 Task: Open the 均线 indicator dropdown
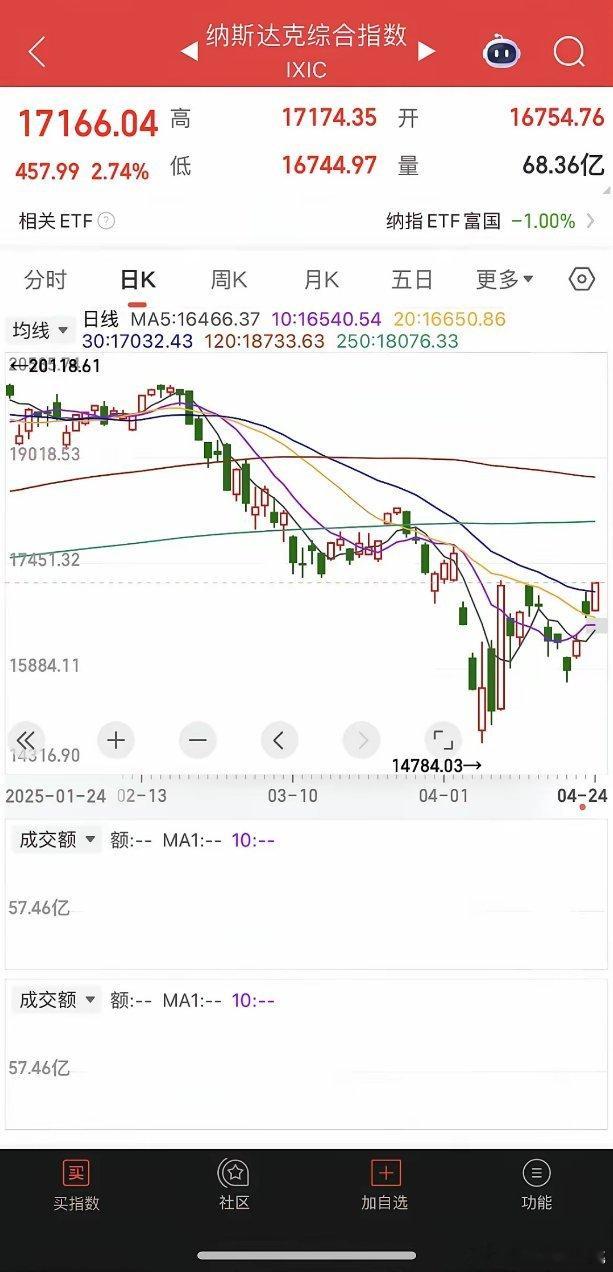pyautogui.click(x=41, y=331)
